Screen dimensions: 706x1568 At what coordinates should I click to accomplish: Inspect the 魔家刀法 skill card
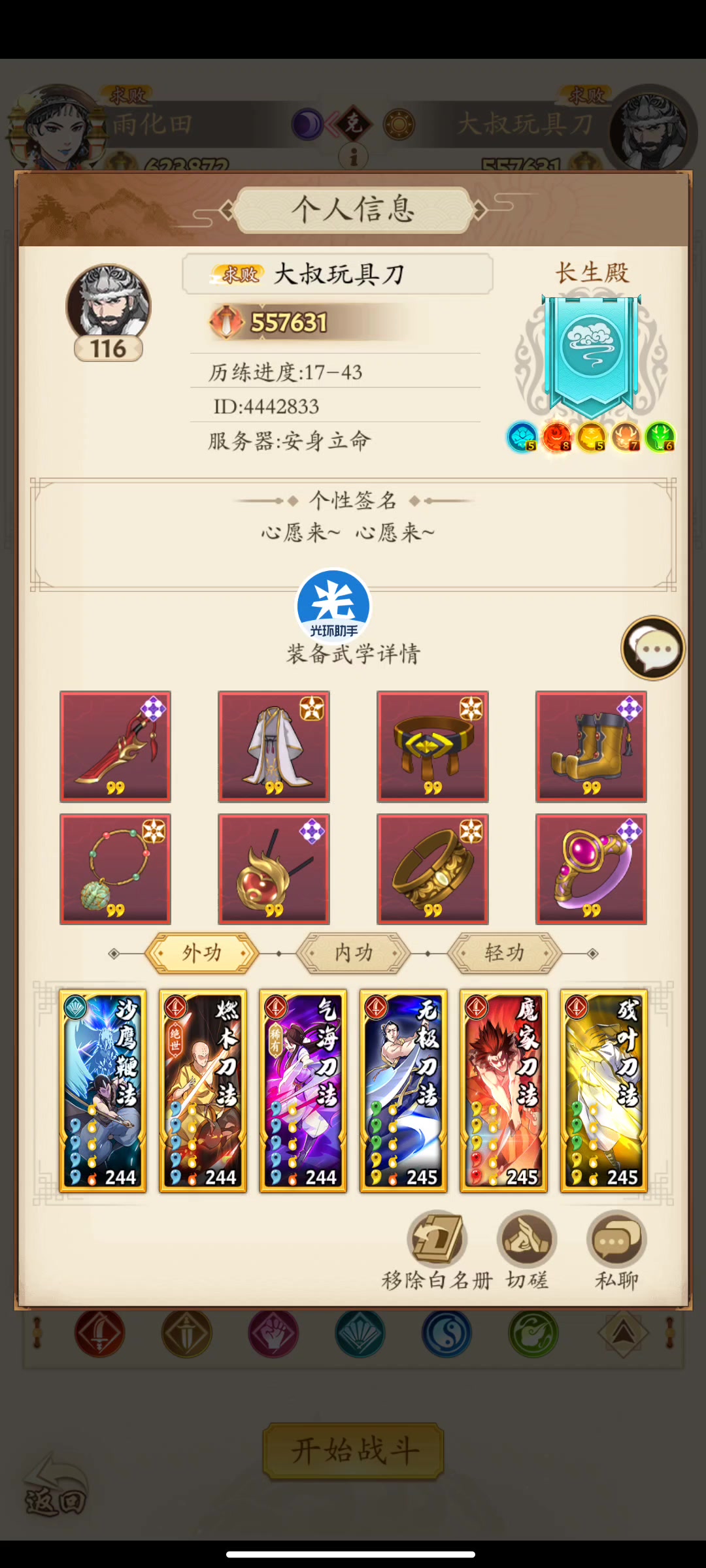(x=503, y=1090)
